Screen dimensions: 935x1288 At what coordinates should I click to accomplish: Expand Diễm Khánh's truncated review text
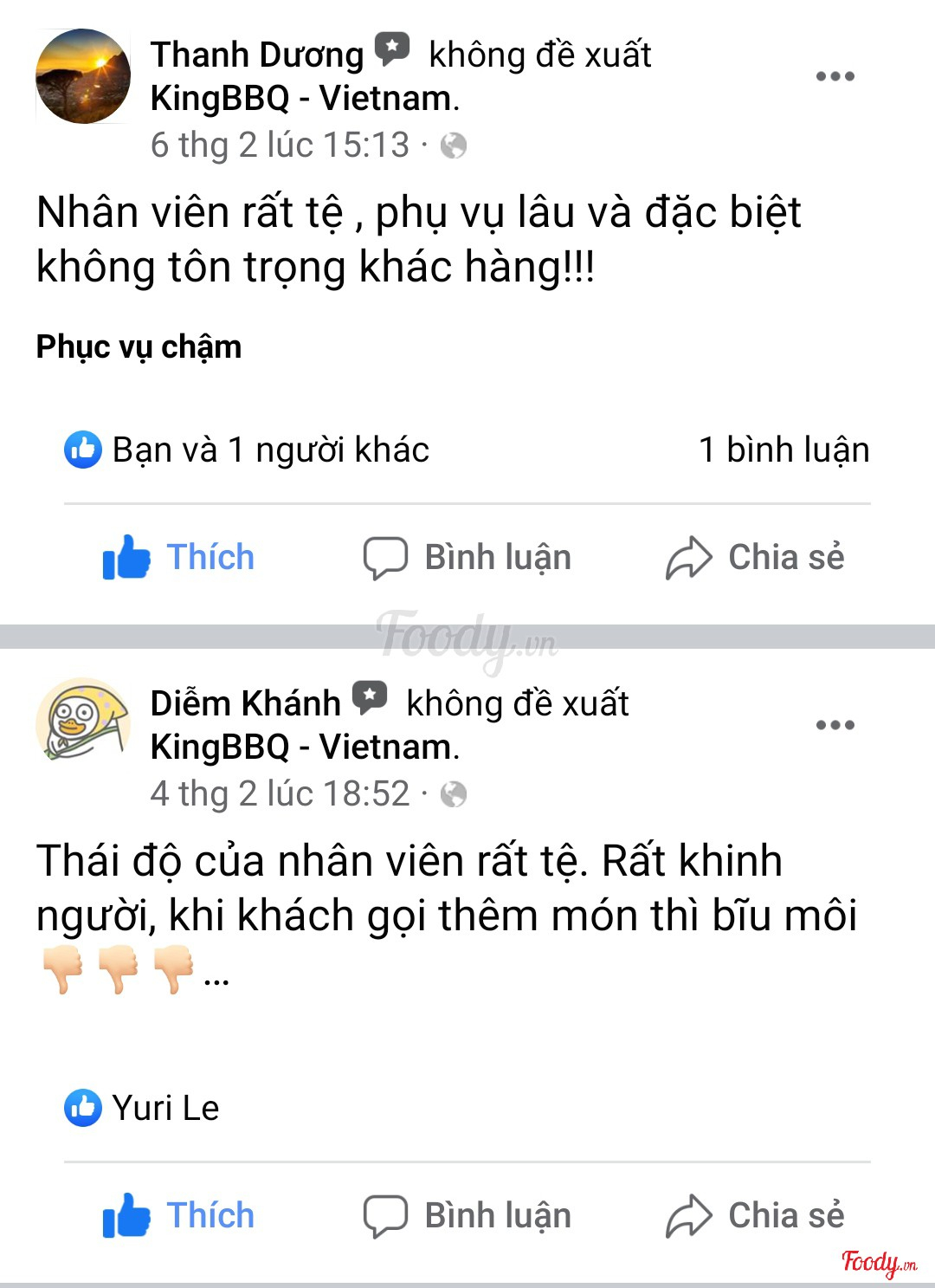click(216, 979)
